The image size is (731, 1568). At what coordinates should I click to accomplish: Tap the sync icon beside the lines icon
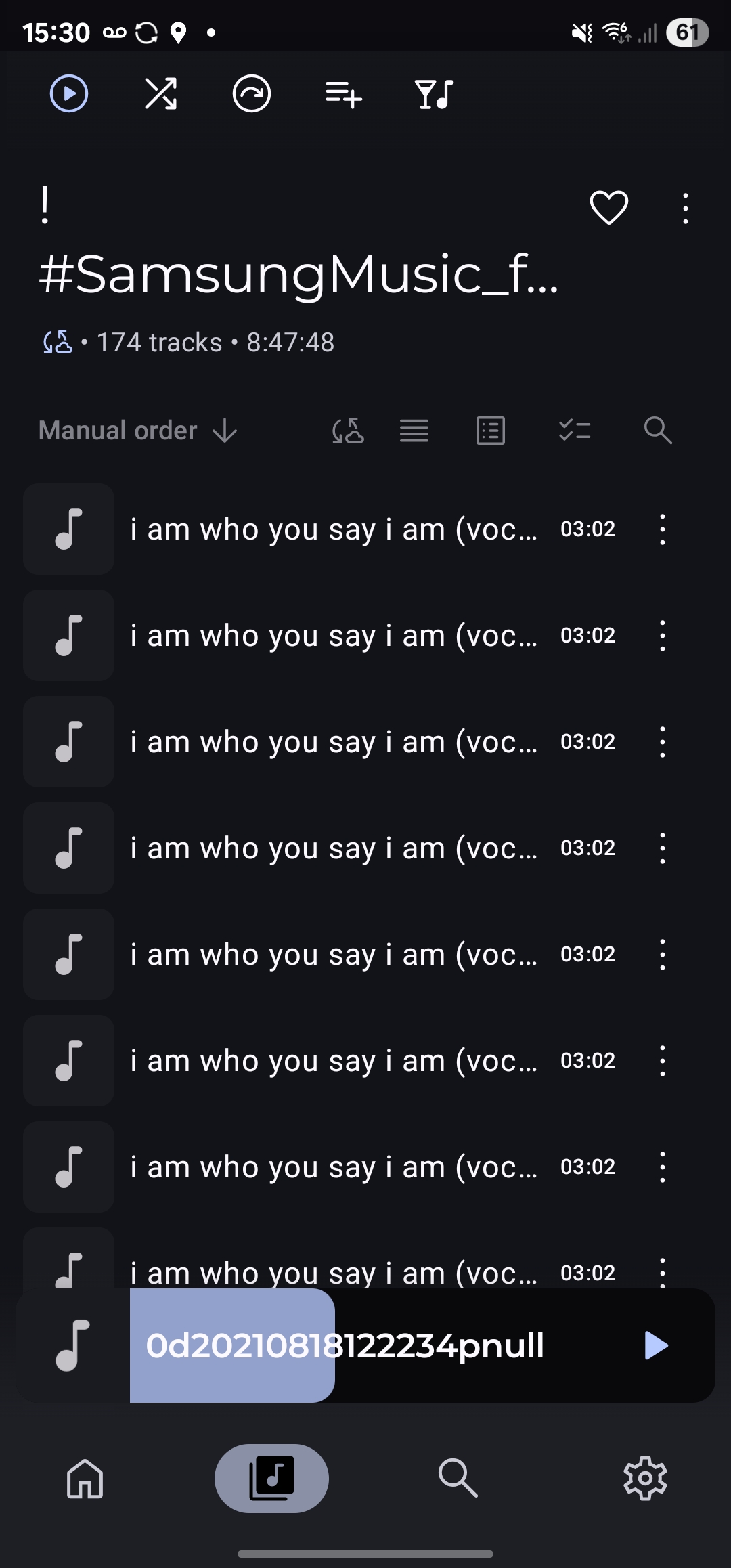click(x=348, y=431)
